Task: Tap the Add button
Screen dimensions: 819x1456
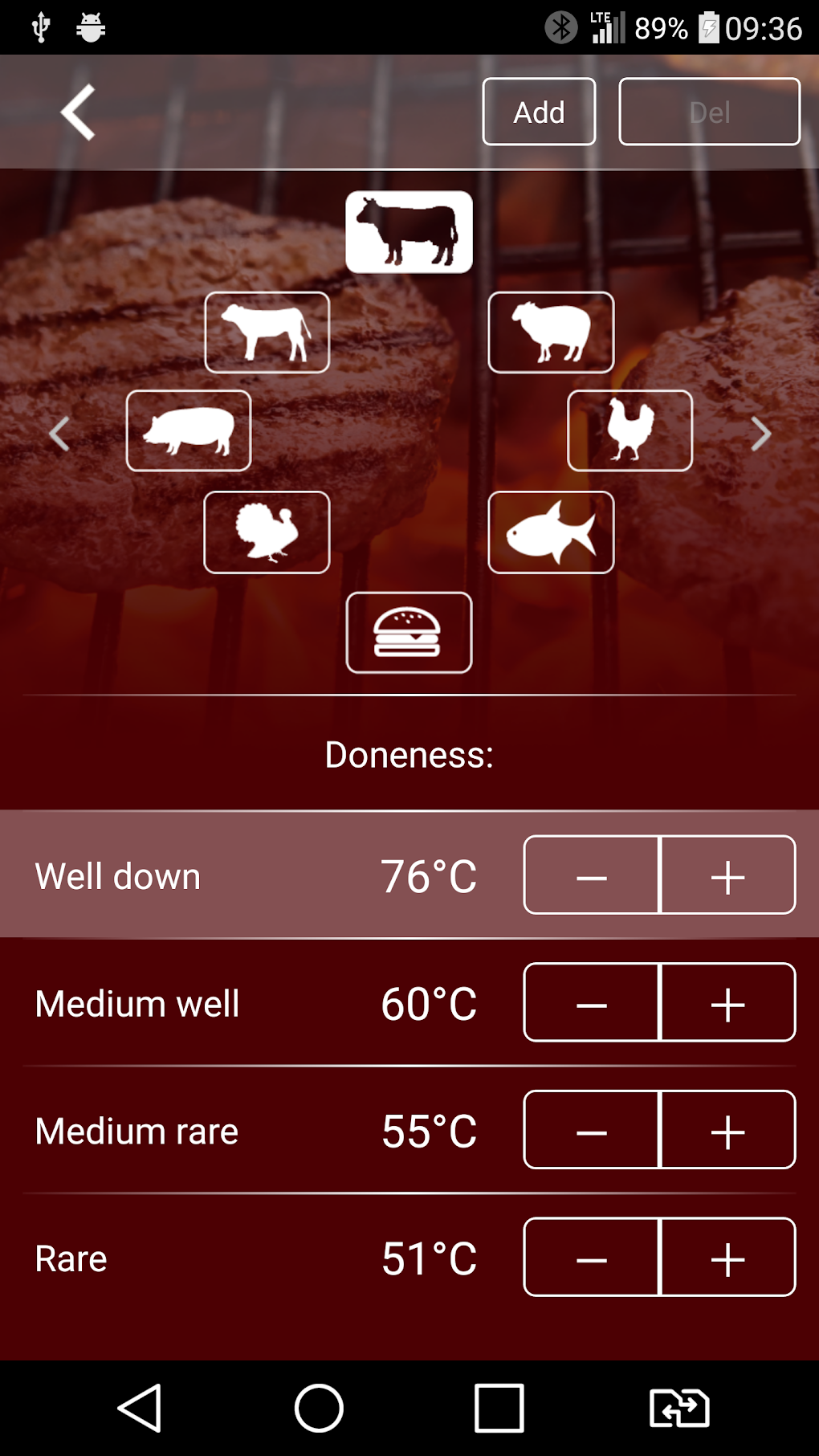Action: [x=539, y=112]
